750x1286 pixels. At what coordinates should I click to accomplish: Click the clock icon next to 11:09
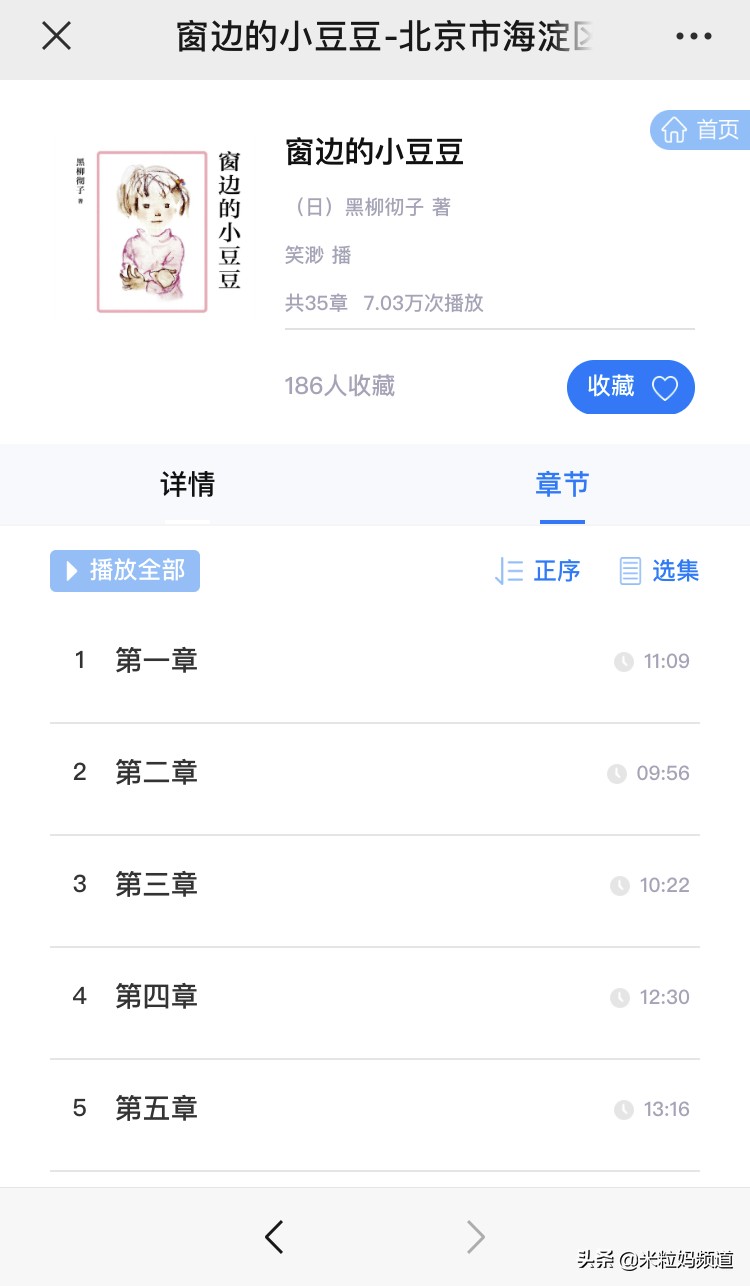point(622,660)
